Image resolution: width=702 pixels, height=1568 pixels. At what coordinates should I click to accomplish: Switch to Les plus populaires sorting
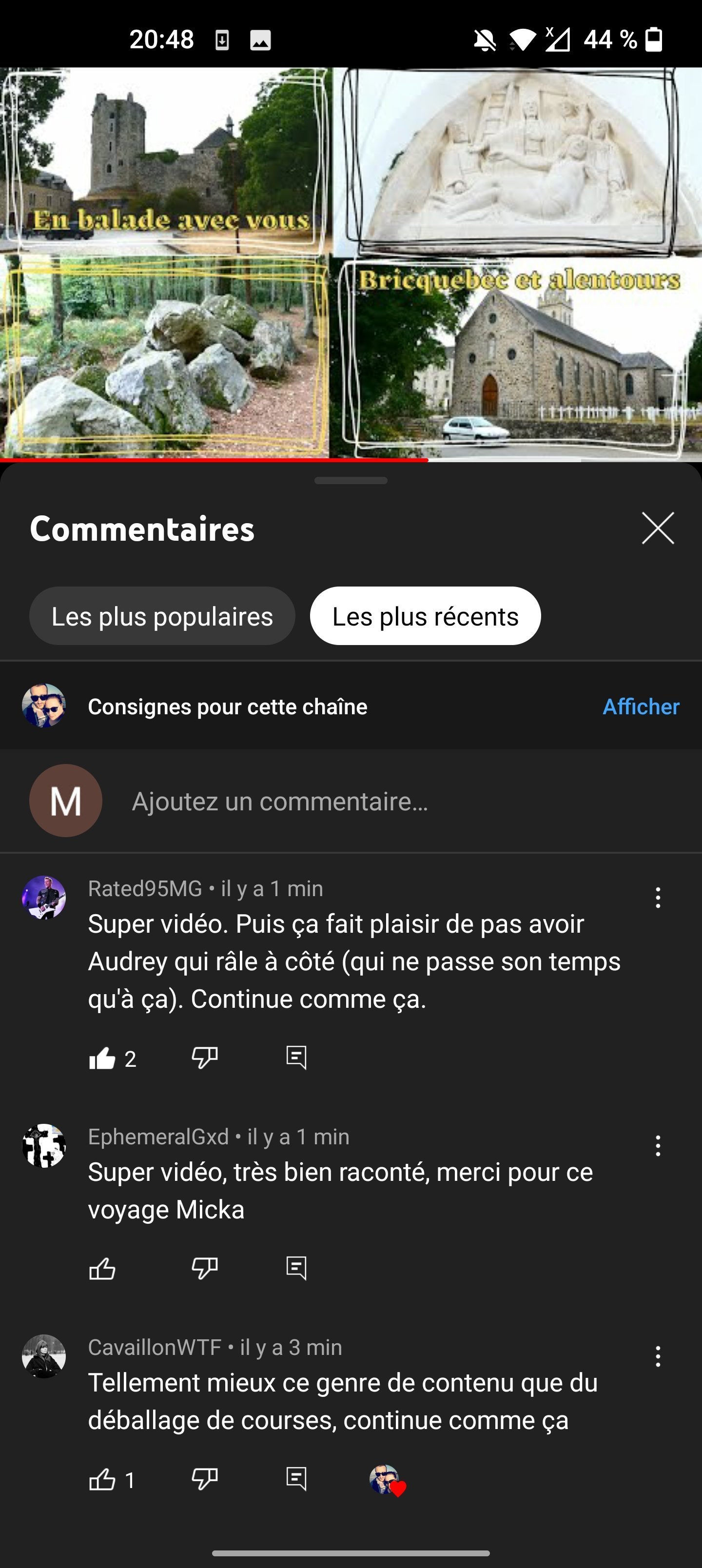click(x=162, y=616)
